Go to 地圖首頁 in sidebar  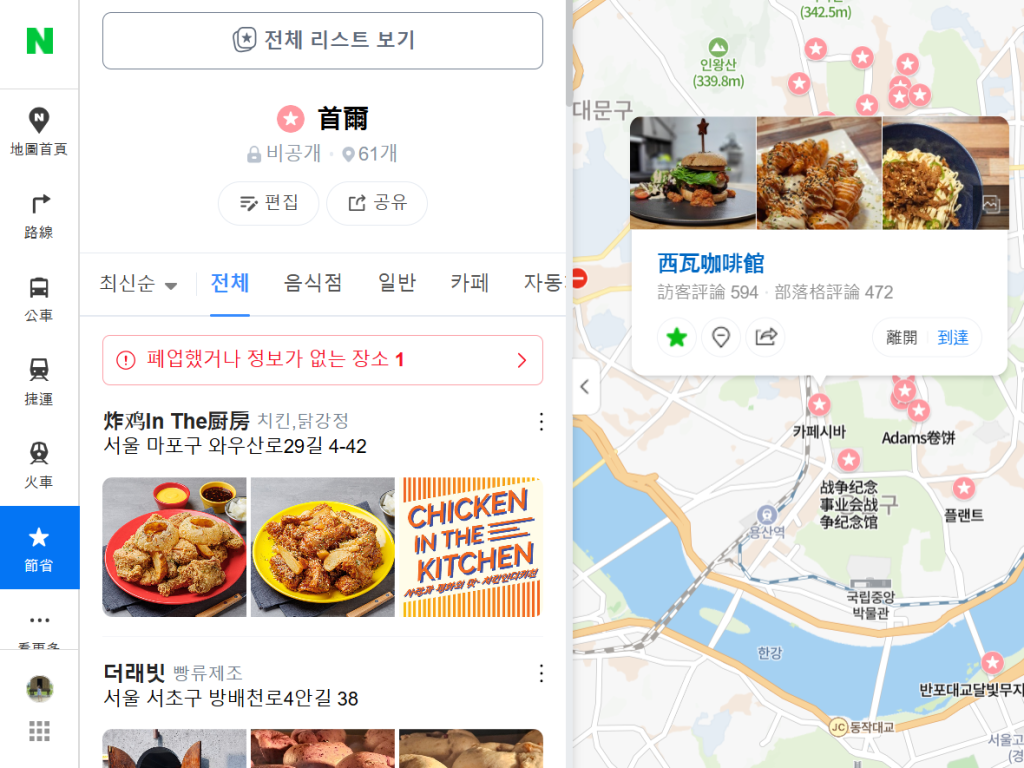[x=39, y=132]
